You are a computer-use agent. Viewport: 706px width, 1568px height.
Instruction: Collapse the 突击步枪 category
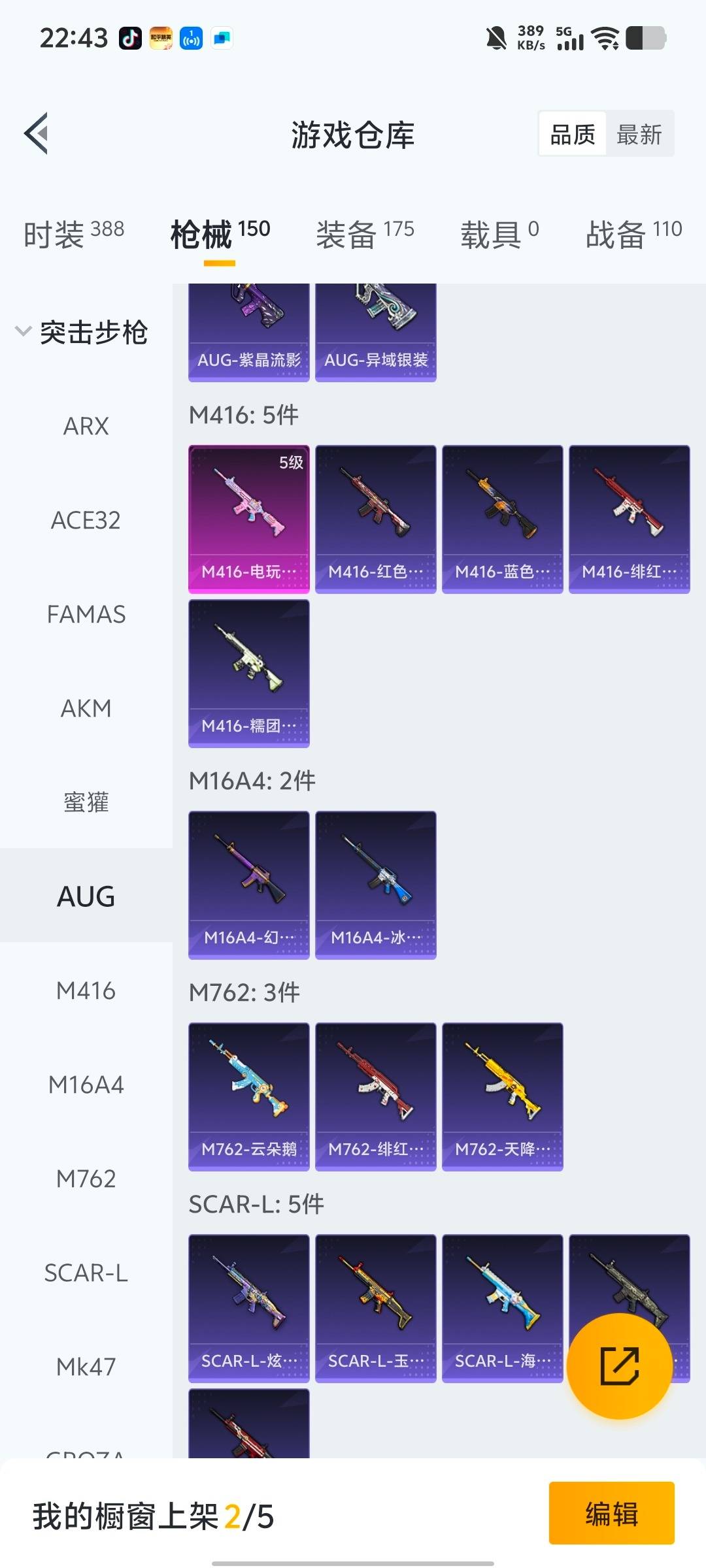tap(82, 332)
